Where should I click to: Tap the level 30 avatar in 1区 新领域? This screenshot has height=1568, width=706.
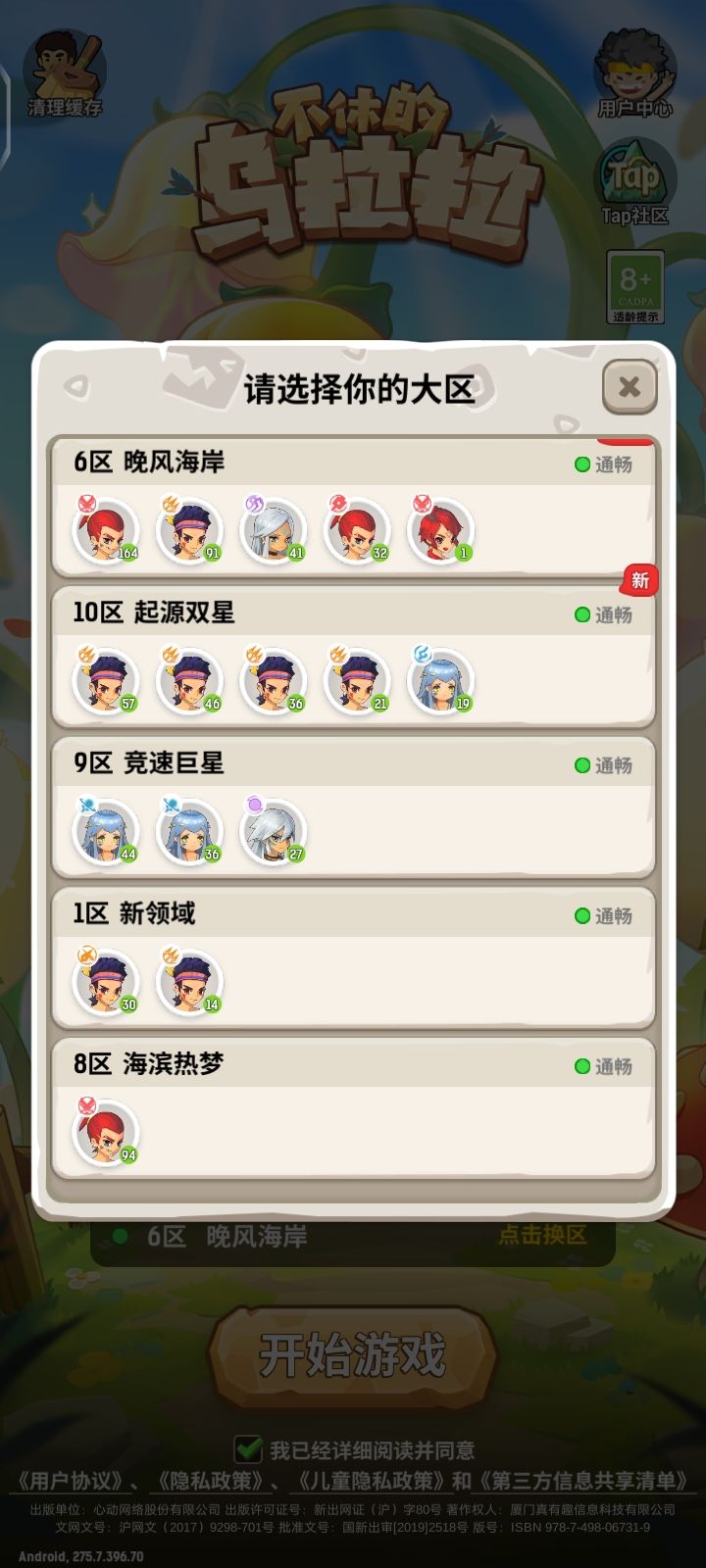click(x=105, y=981)
